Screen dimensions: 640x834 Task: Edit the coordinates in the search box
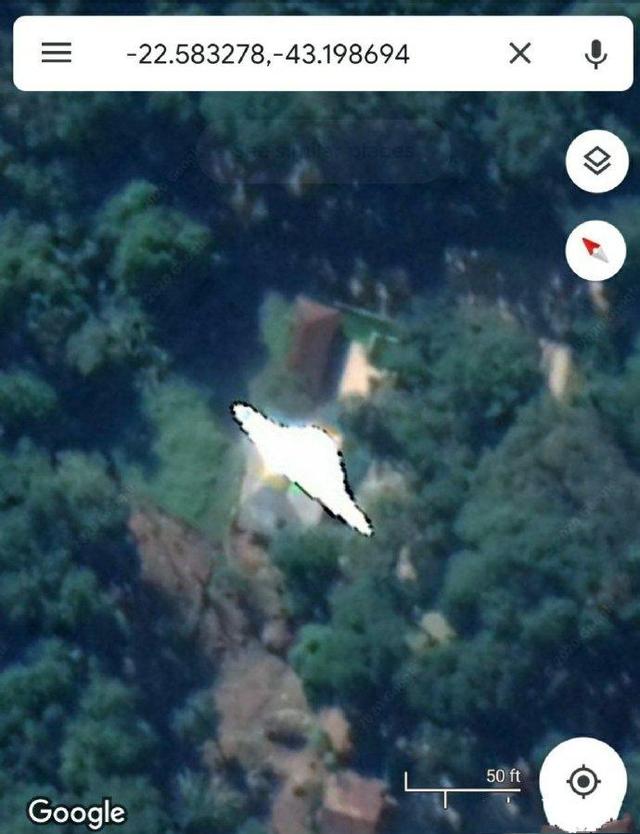click(x=268, y=53)
